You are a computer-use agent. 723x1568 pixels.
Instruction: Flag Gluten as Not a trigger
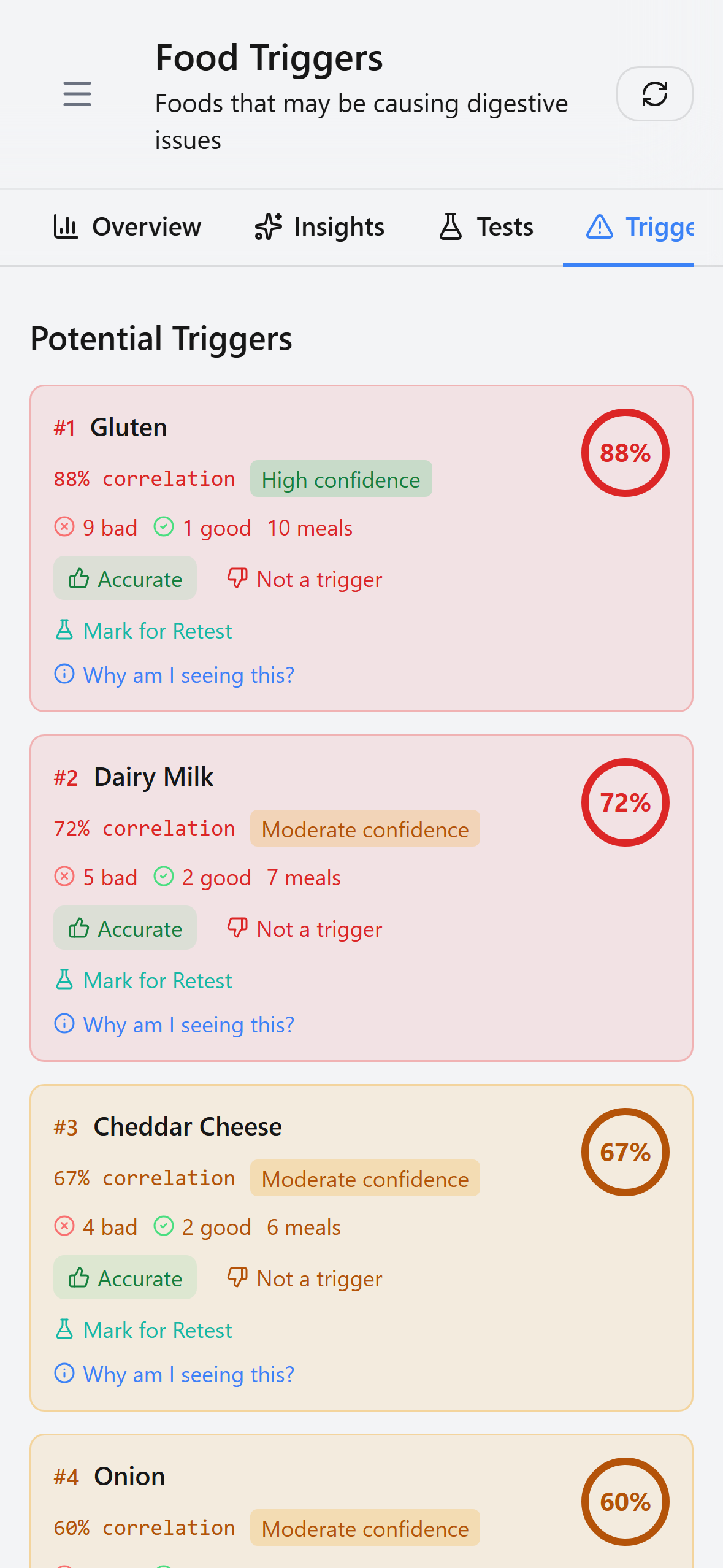pos(305,578)
